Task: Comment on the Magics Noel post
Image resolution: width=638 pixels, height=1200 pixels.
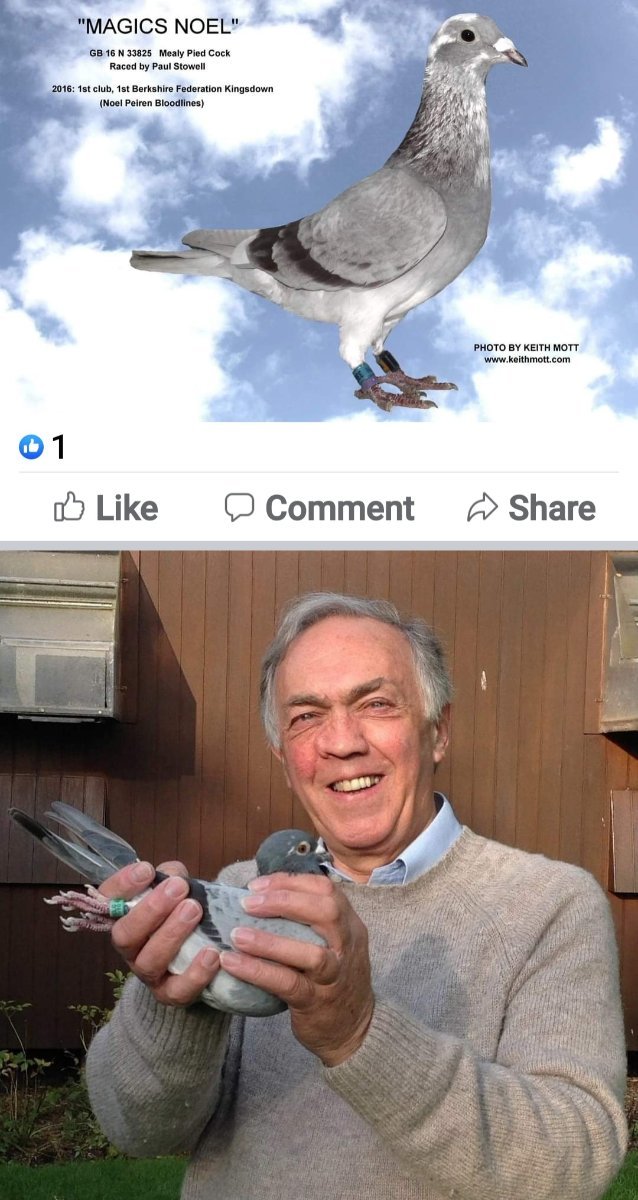Action: tap(319, 508)
